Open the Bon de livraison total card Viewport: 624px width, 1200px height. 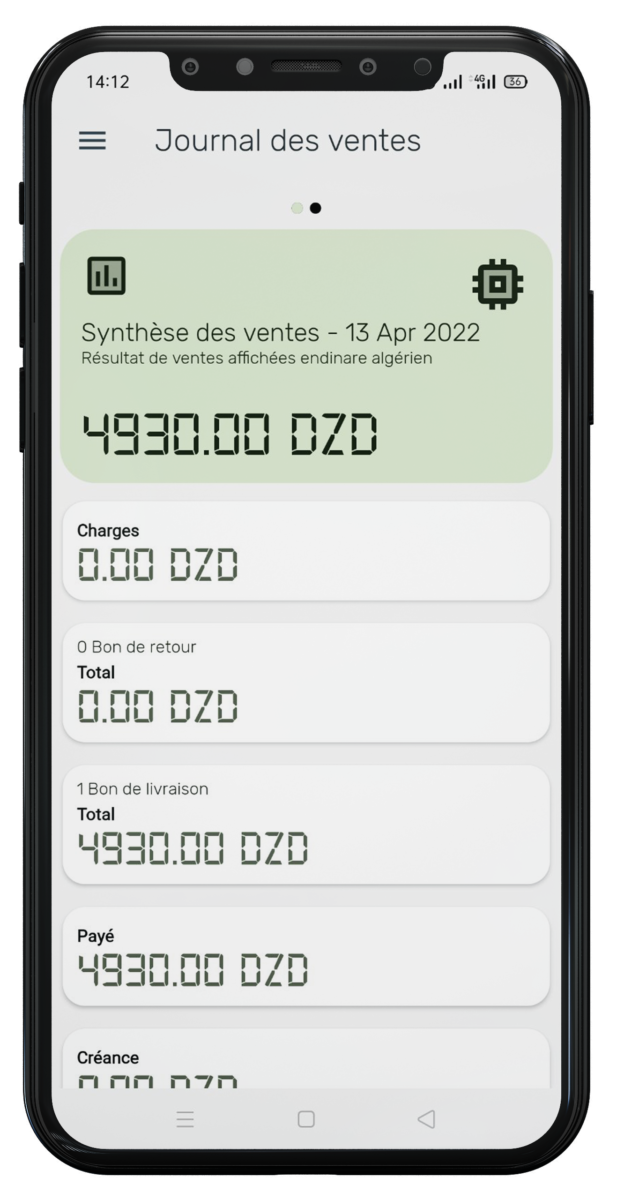pyautogui.click(x=306, y=824)
